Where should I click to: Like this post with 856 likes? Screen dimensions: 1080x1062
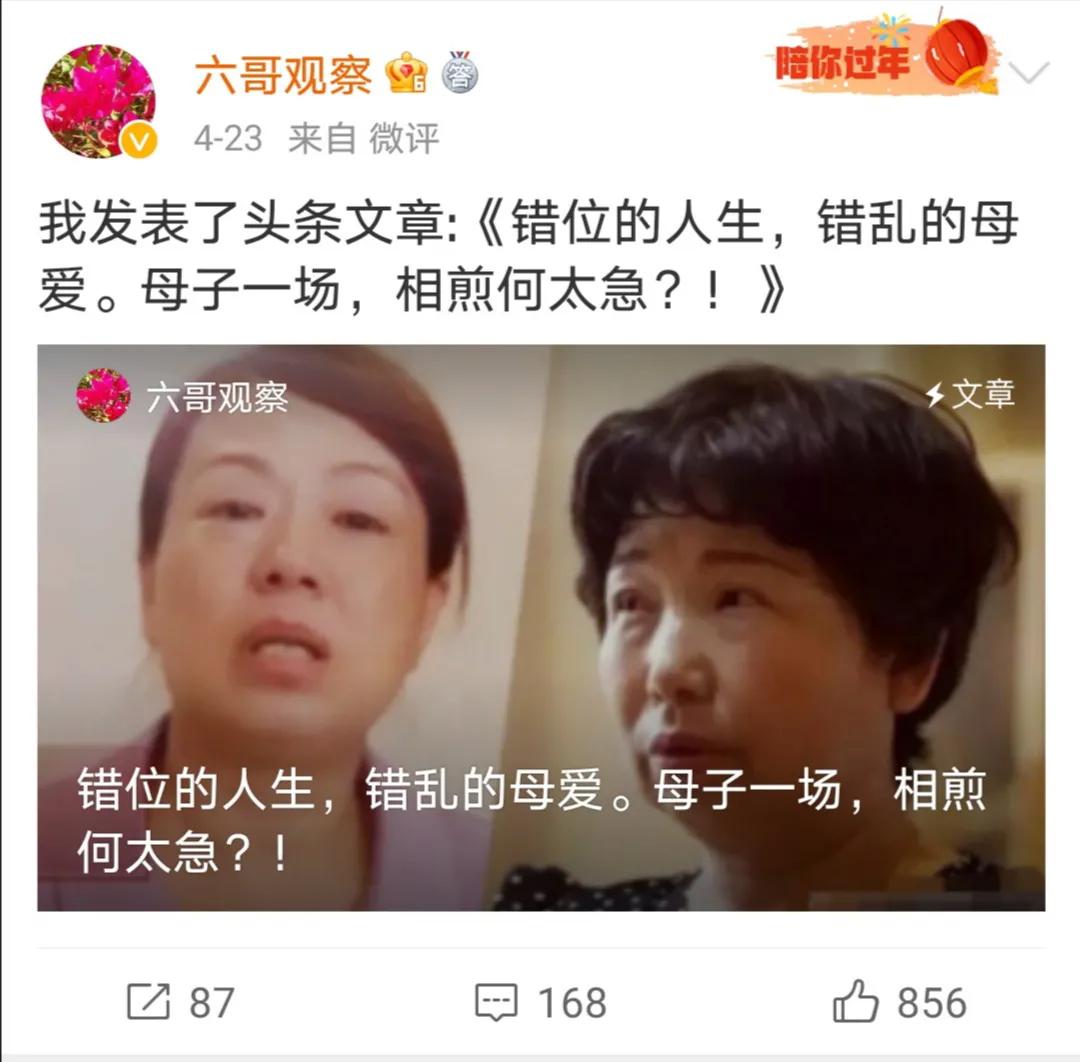pyautogui.click(x=898, y=1002)
